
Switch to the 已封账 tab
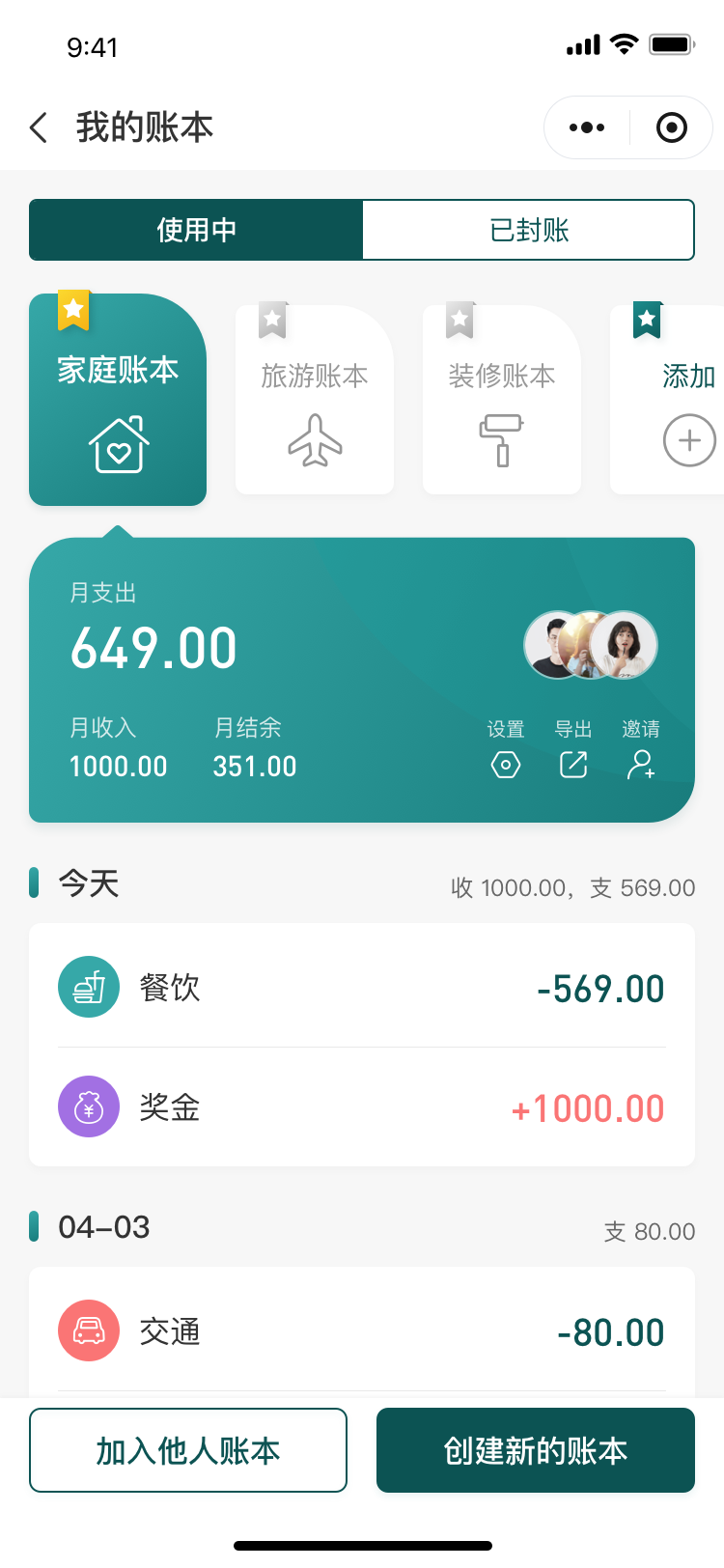point(528,230)
